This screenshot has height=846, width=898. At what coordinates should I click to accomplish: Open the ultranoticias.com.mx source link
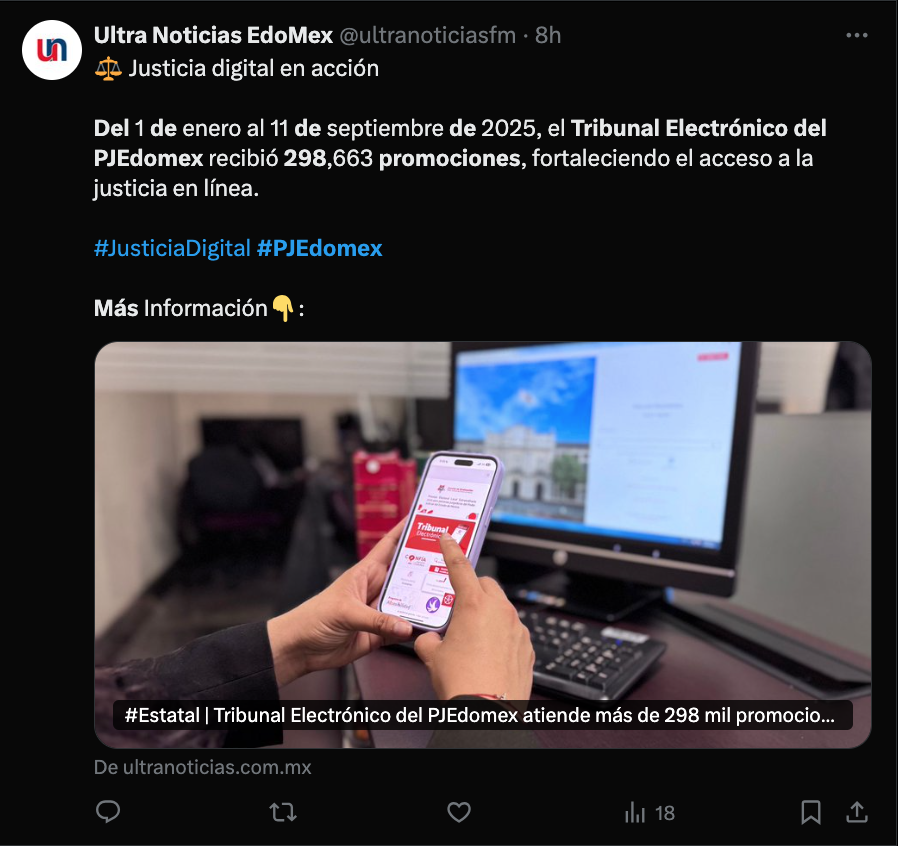[x=203, y=768]
